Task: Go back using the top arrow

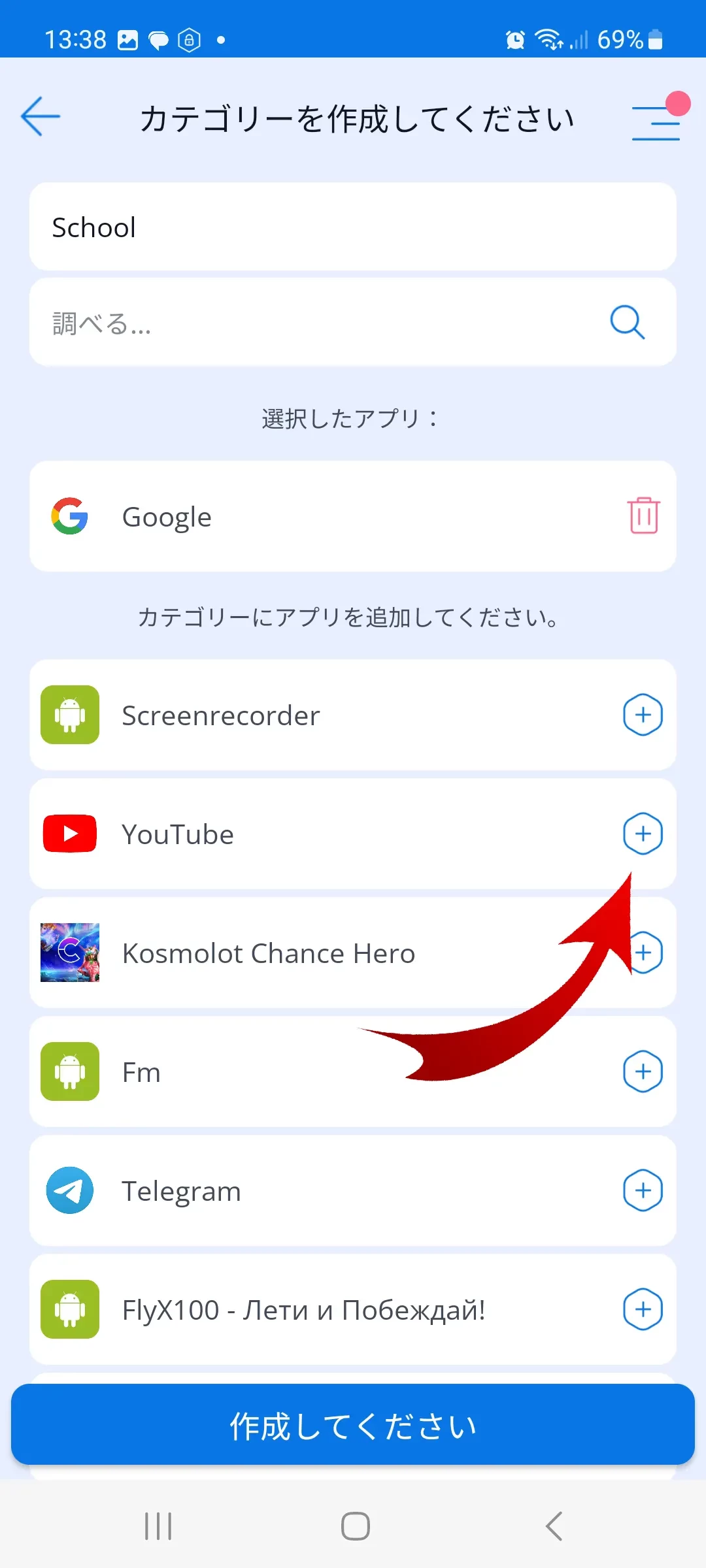Action: click(41, 117)
